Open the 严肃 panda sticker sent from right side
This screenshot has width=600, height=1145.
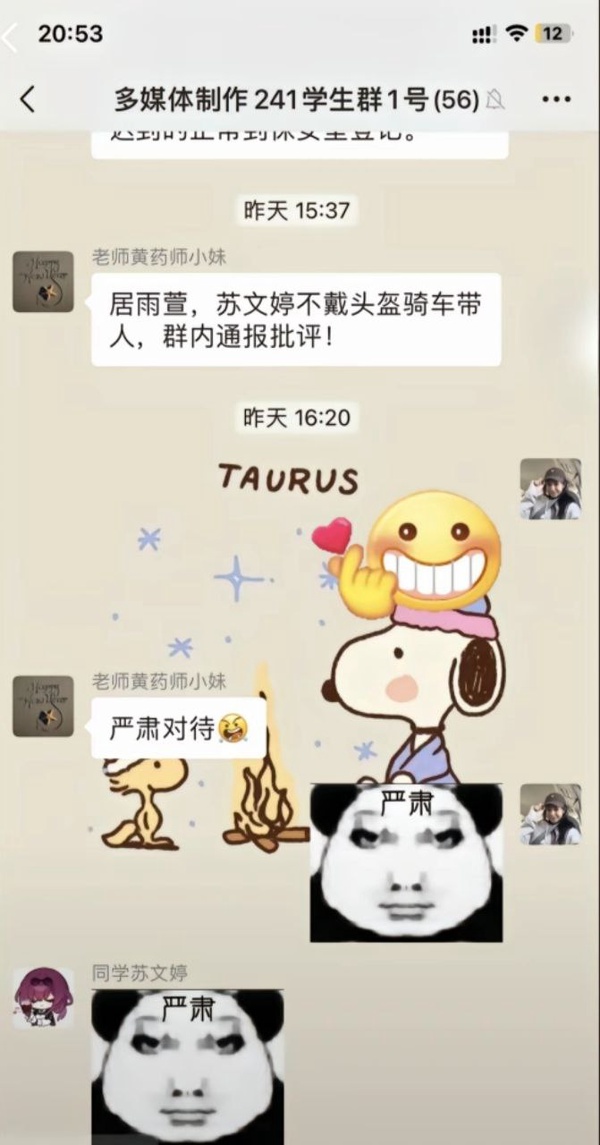click(406, 863)
